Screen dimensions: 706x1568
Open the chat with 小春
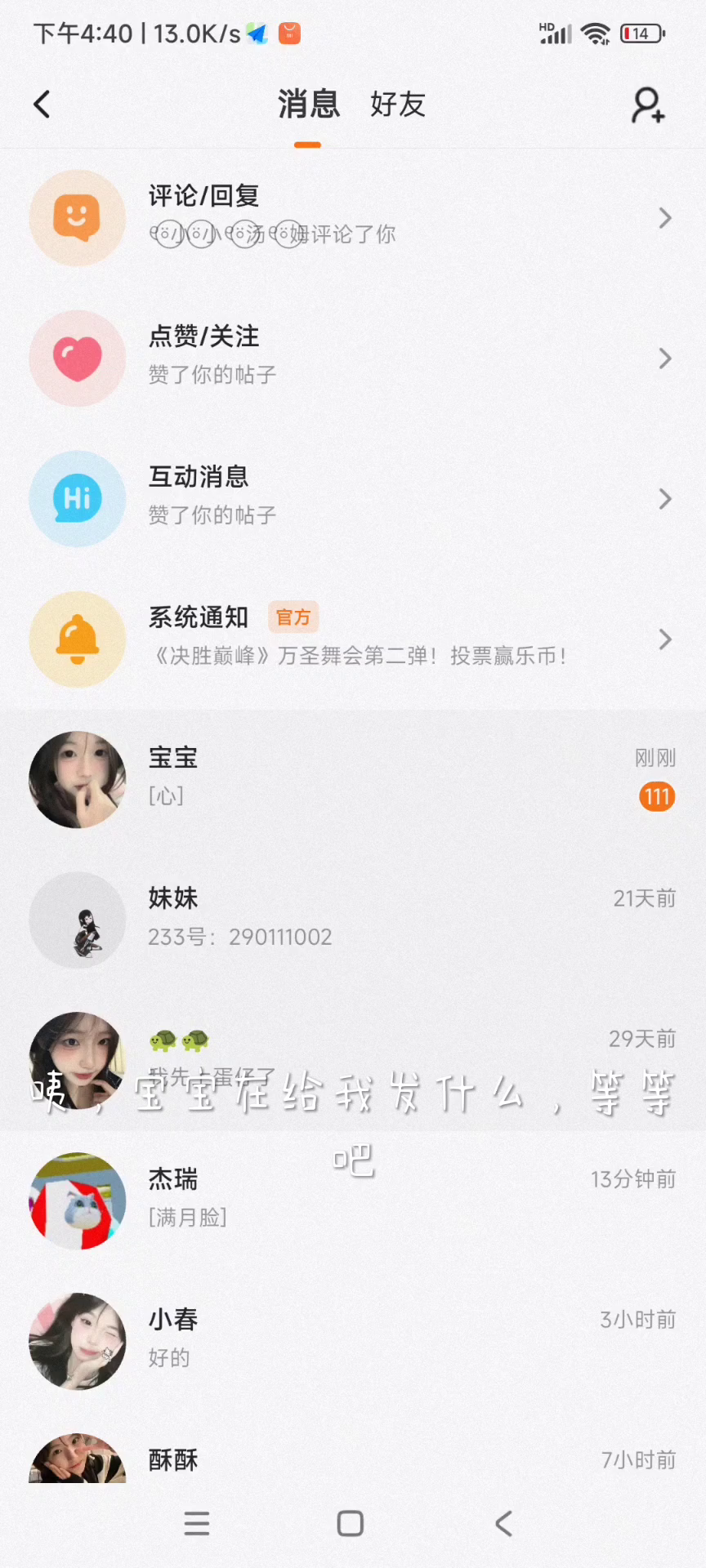pos(353,1341)
